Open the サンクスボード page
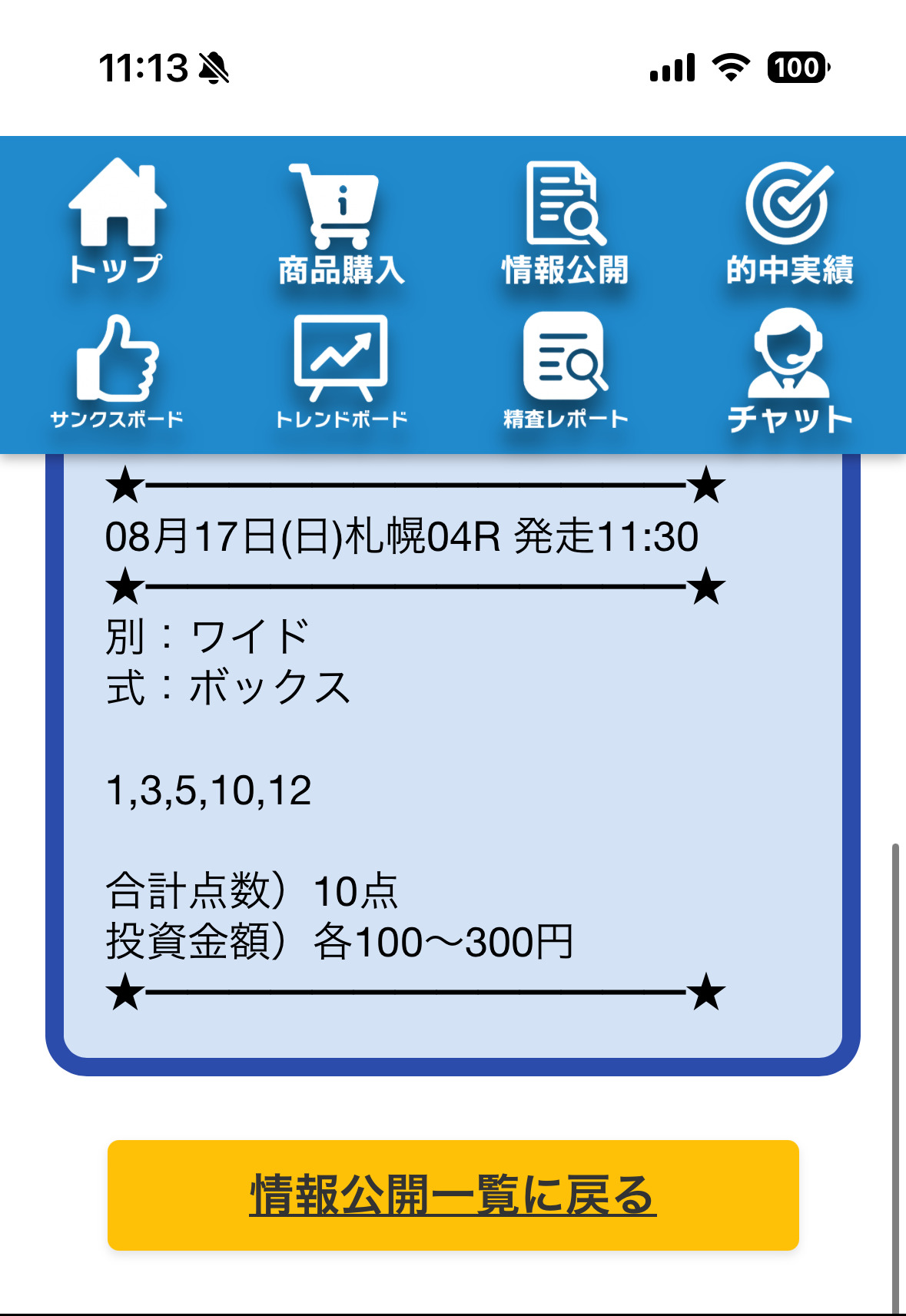Screen dimensions: 906x1316 [116, 371]
